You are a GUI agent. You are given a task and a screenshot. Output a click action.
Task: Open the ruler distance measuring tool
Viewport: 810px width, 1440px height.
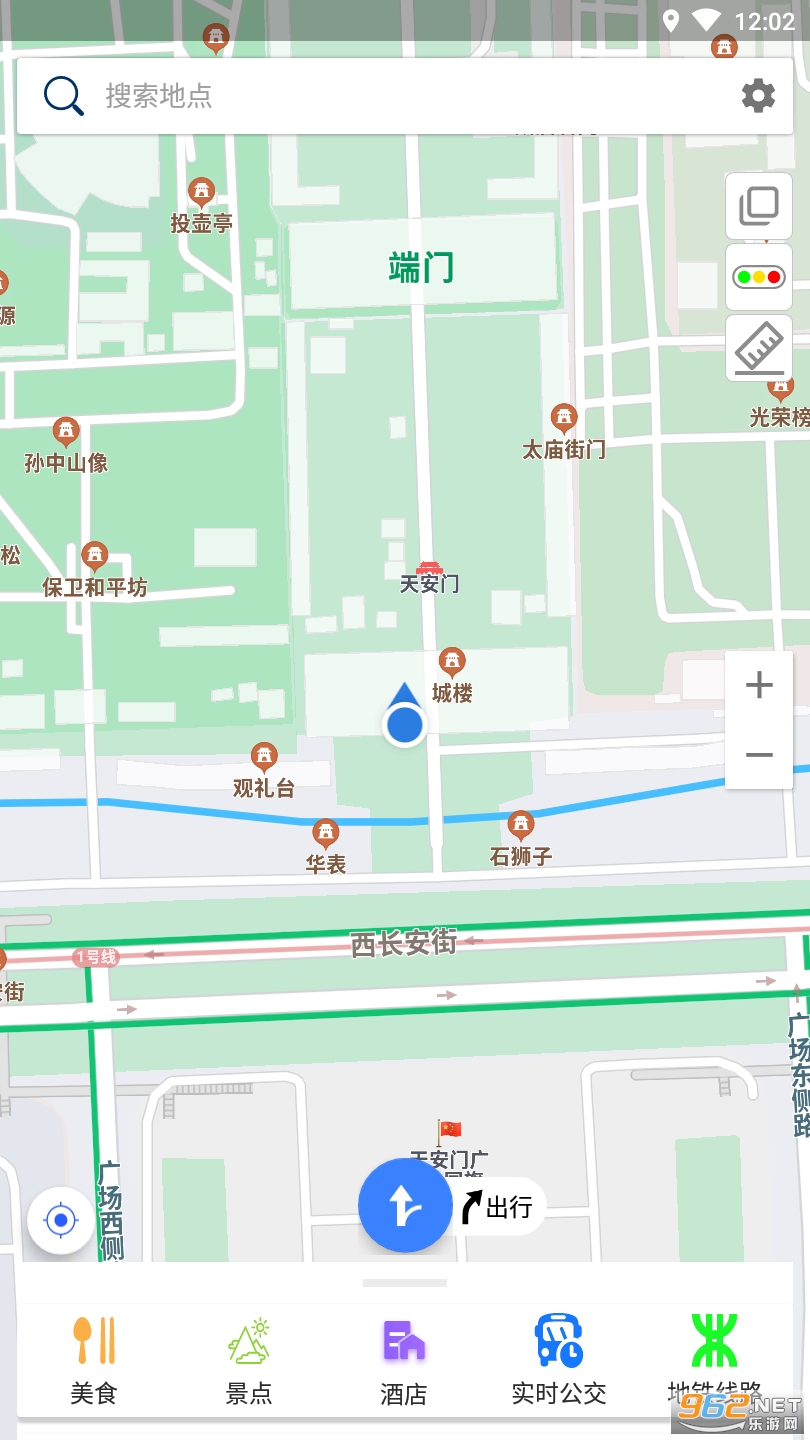[759, 348]
